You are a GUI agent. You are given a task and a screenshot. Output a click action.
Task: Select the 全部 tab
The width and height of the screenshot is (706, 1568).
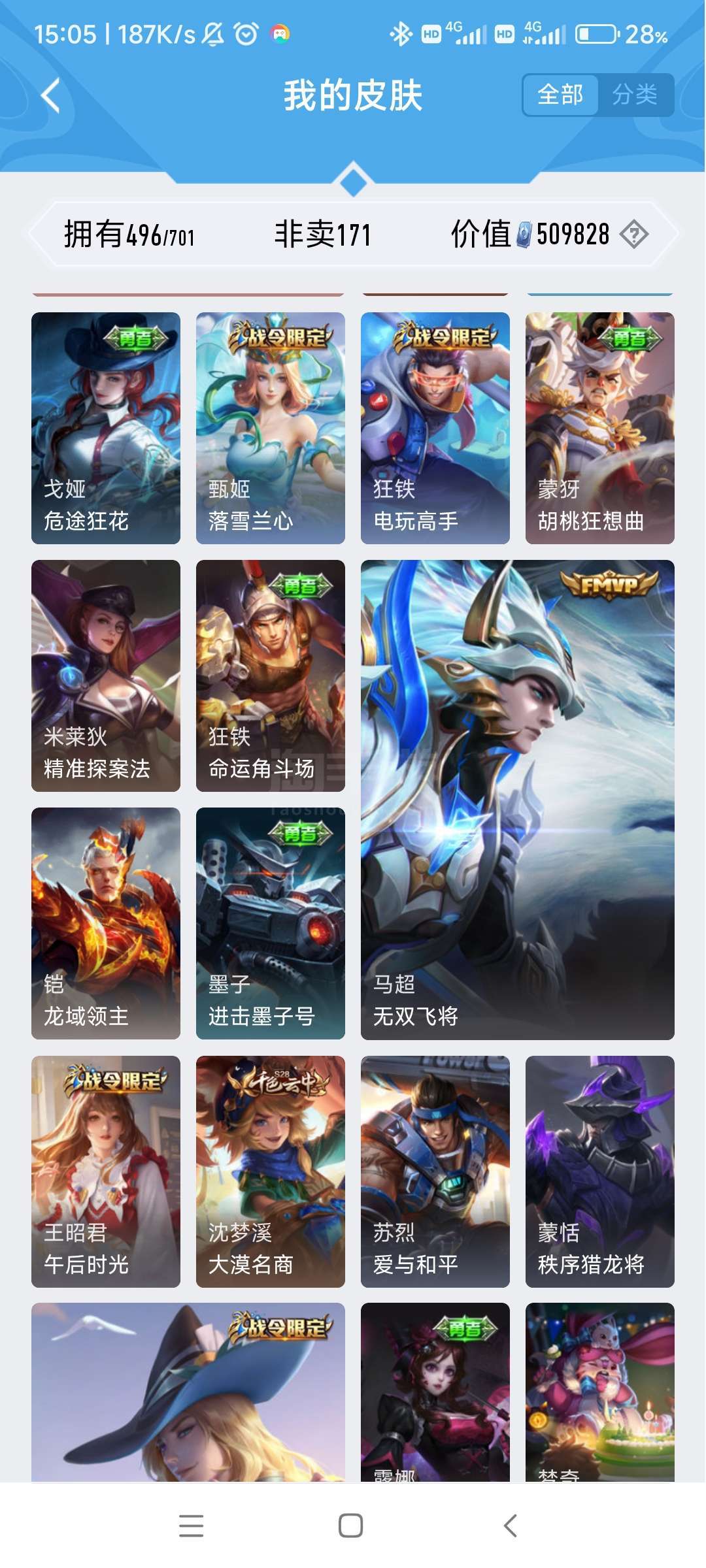point(561,95)
